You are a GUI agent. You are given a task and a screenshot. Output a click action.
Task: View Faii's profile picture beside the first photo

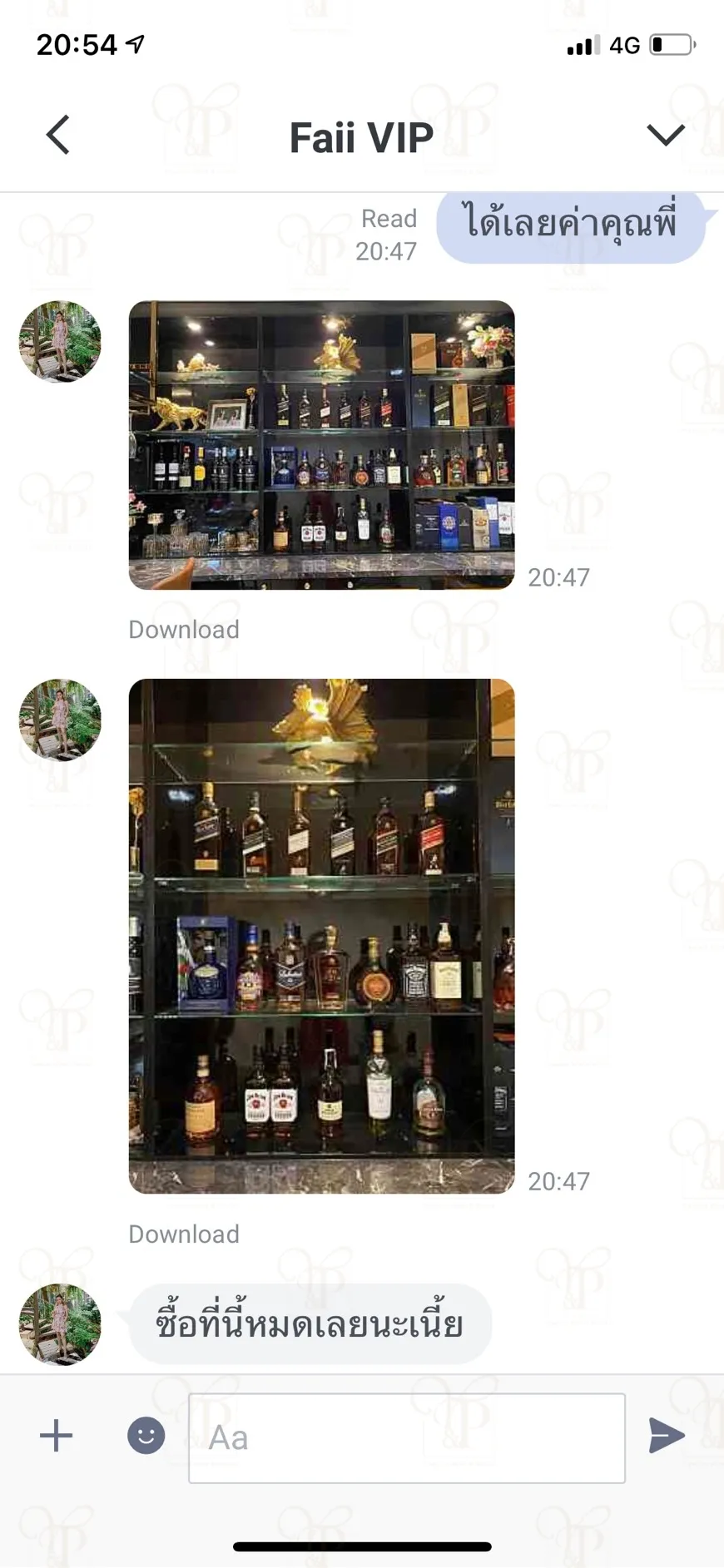click(x=60, y=341)
